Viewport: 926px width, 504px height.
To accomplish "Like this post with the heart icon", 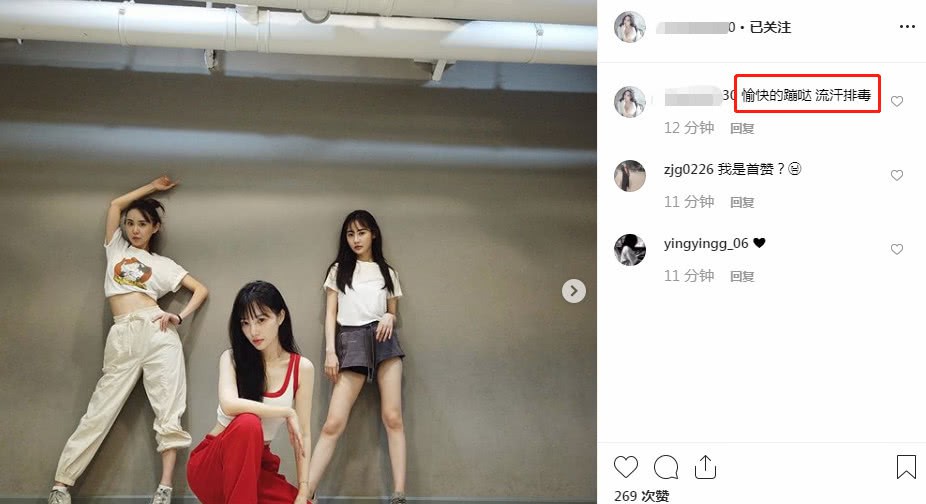I will (626, 467).
